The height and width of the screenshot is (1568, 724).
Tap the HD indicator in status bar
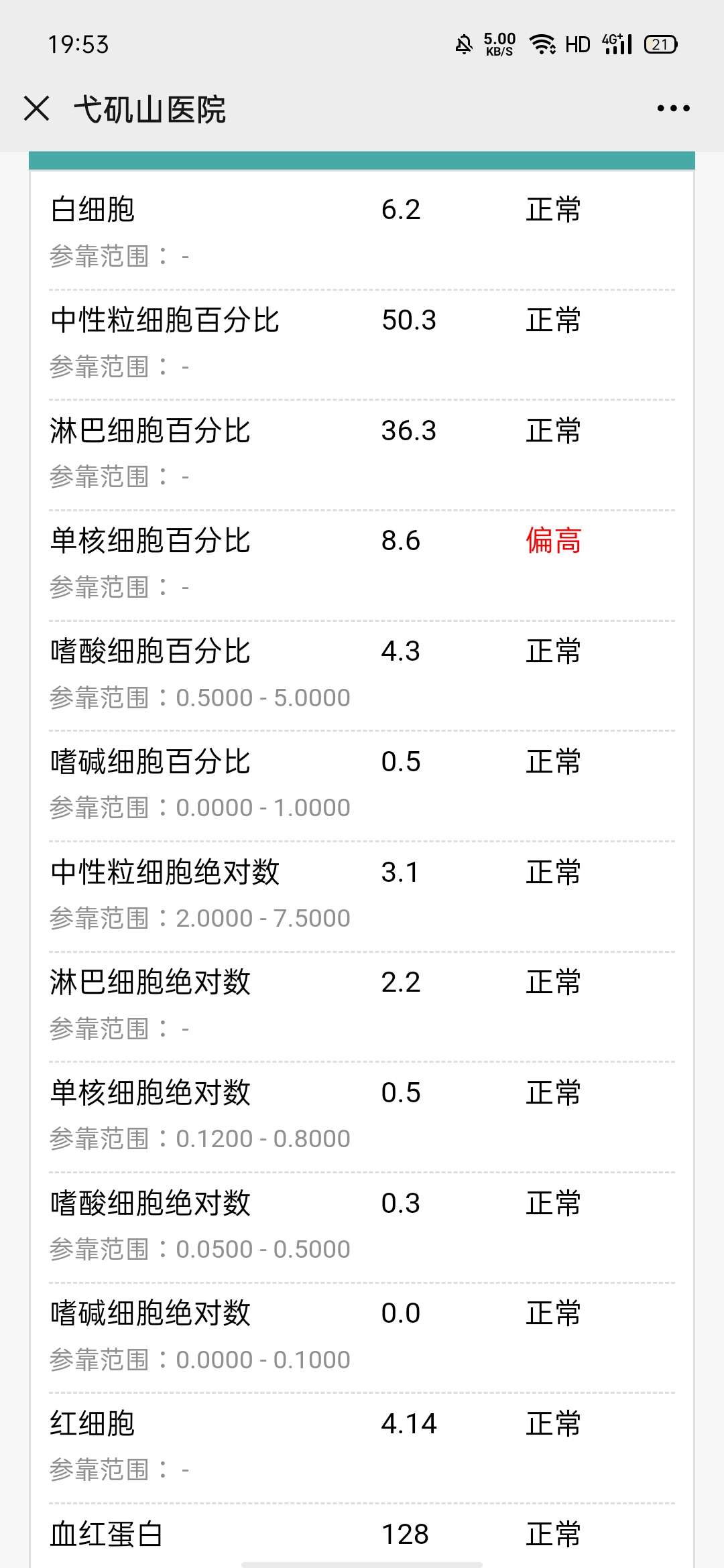point(578,44)
